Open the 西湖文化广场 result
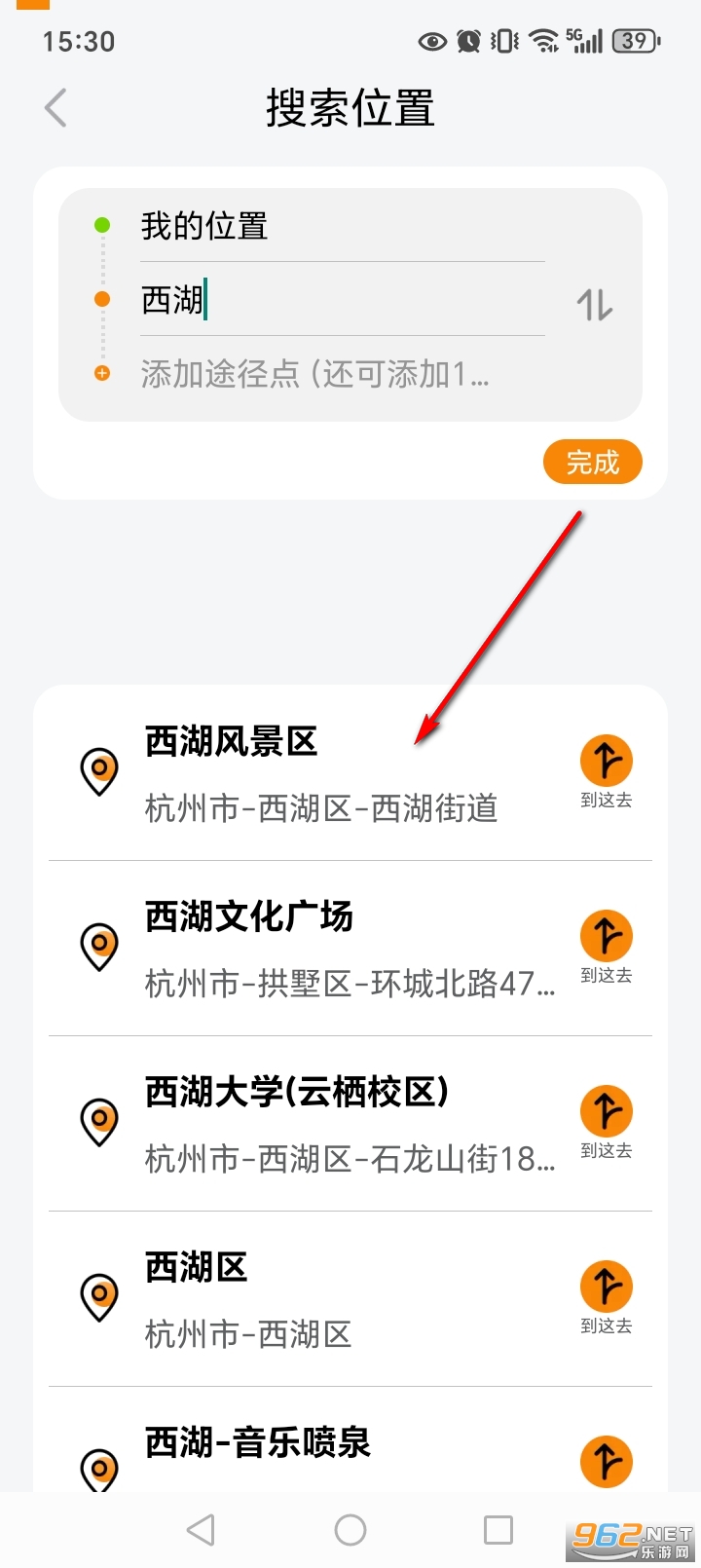This screenshot has width=701, height=1568. coord(321,949)
